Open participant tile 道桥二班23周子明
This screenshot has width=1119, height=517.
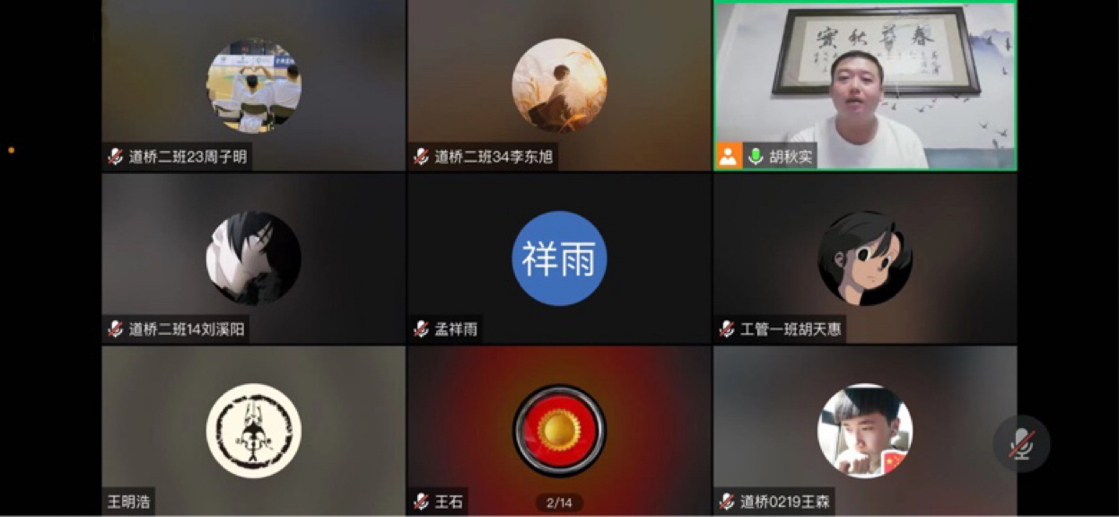[x=253, y=85]
